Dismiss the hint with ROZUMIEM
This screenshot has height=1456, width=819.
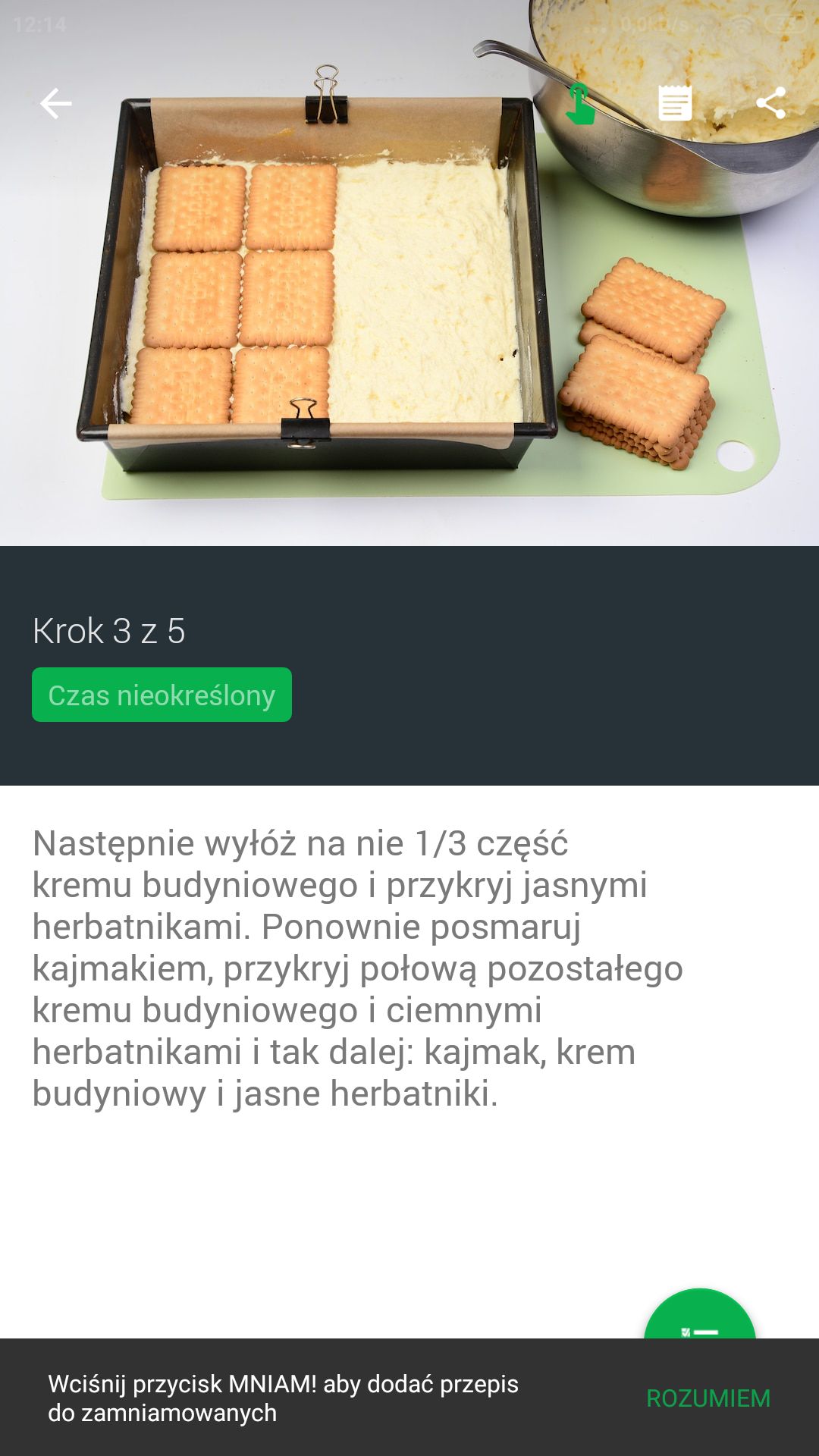click(708, 1398)
